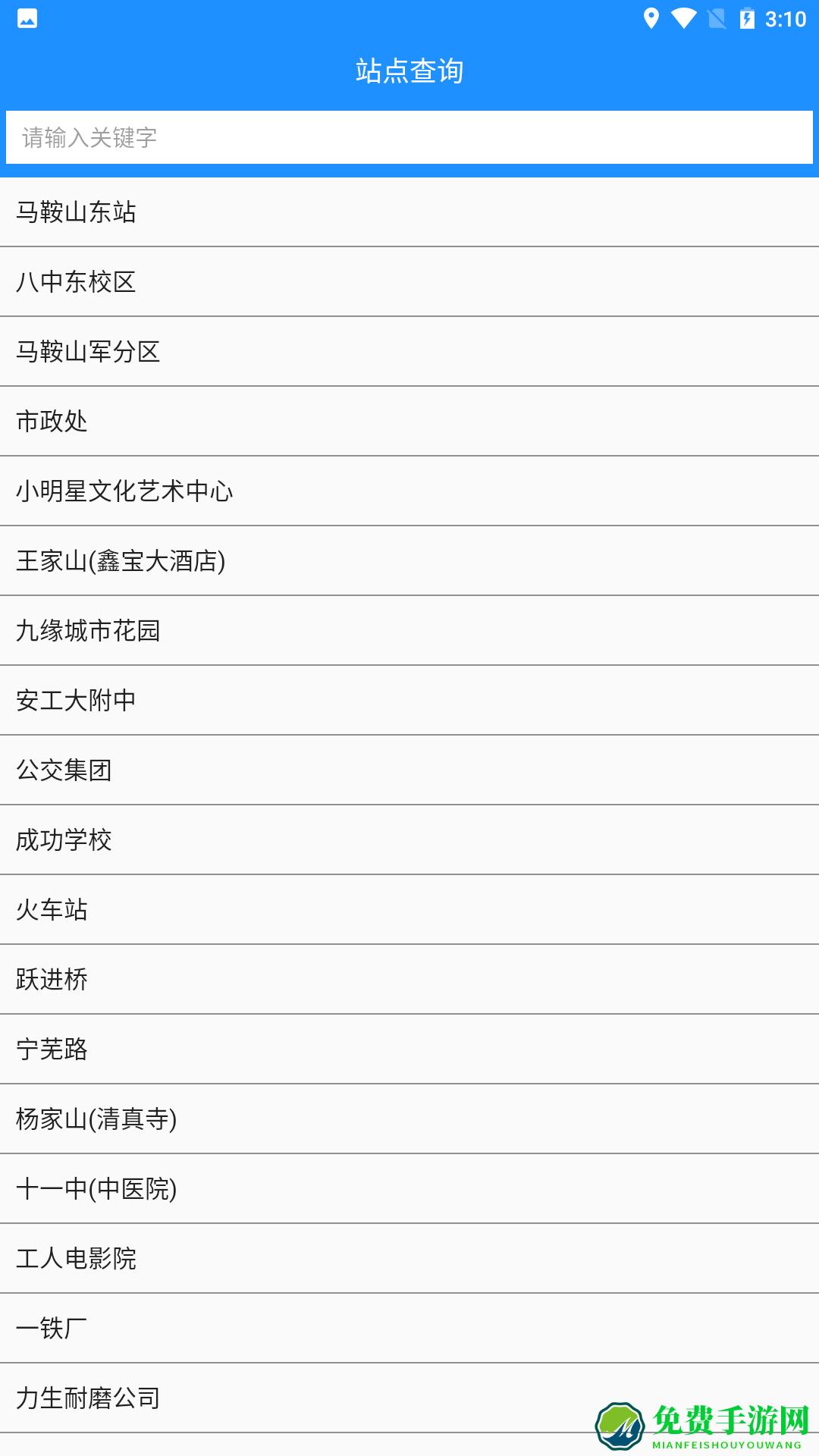Open 王家山(鑫宝大酒店) station details
Image resolution: width=819 pixels, height=1456 pixels.
click(409, 562)
